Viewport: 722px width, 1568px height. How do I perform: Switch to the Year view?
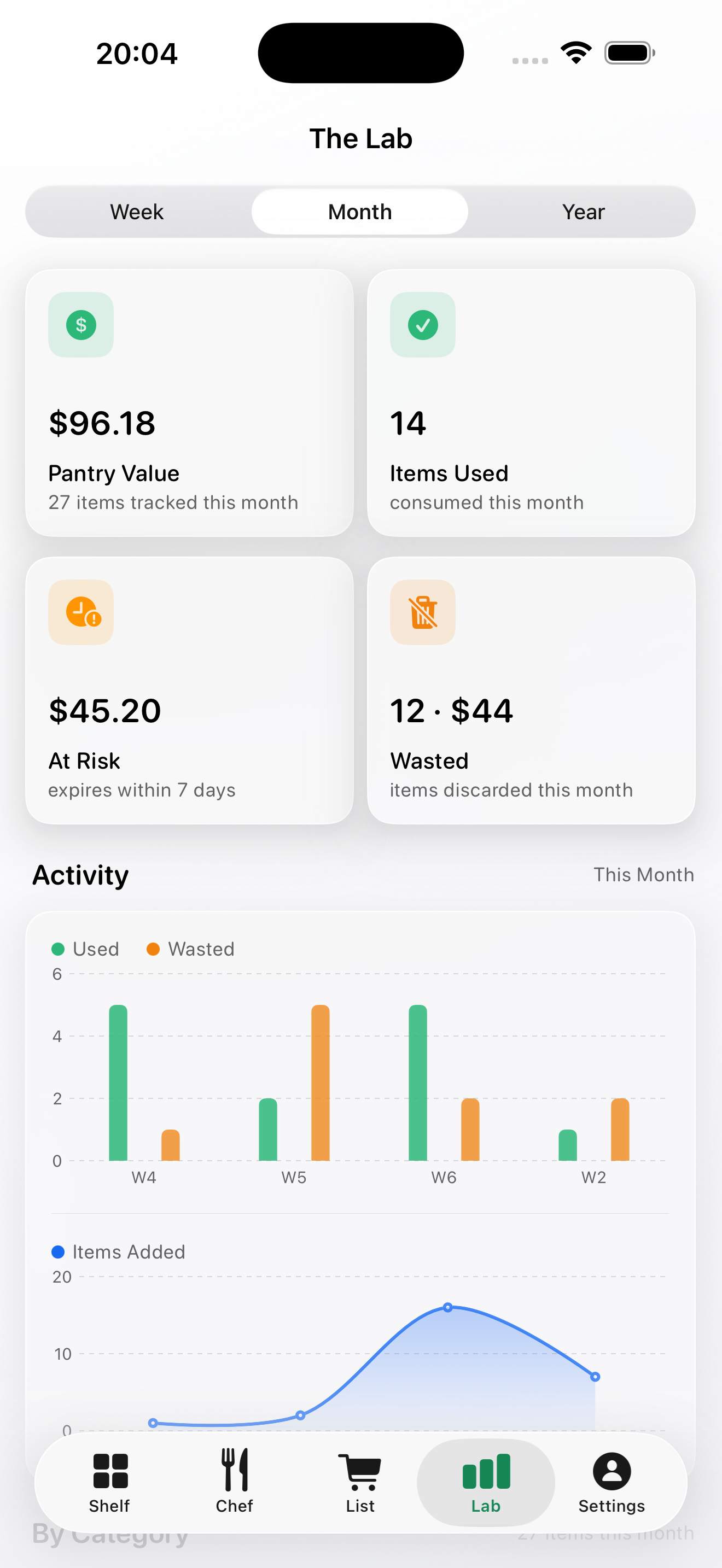coord(583,212)
